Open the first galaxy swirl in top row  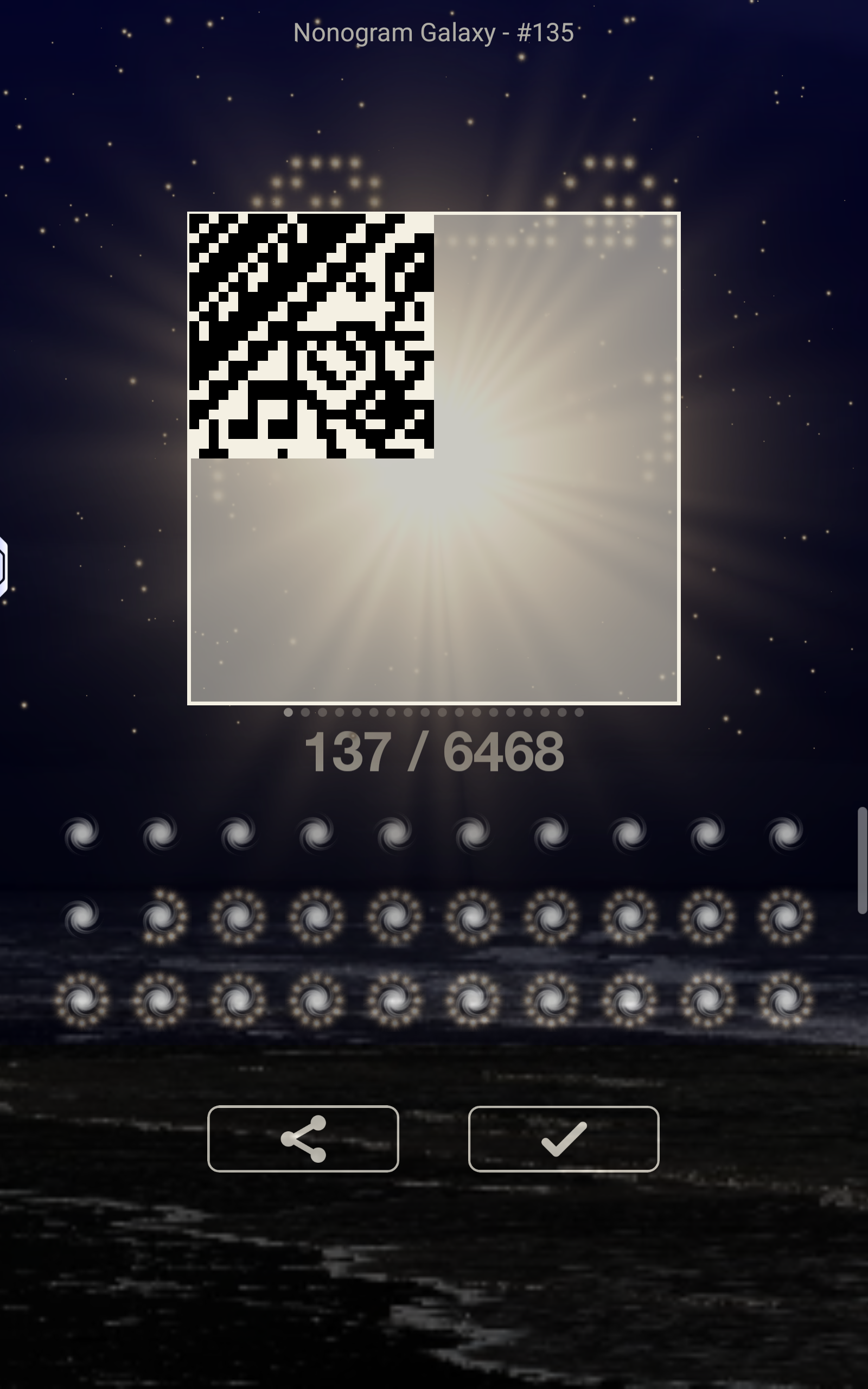[82, 833]
